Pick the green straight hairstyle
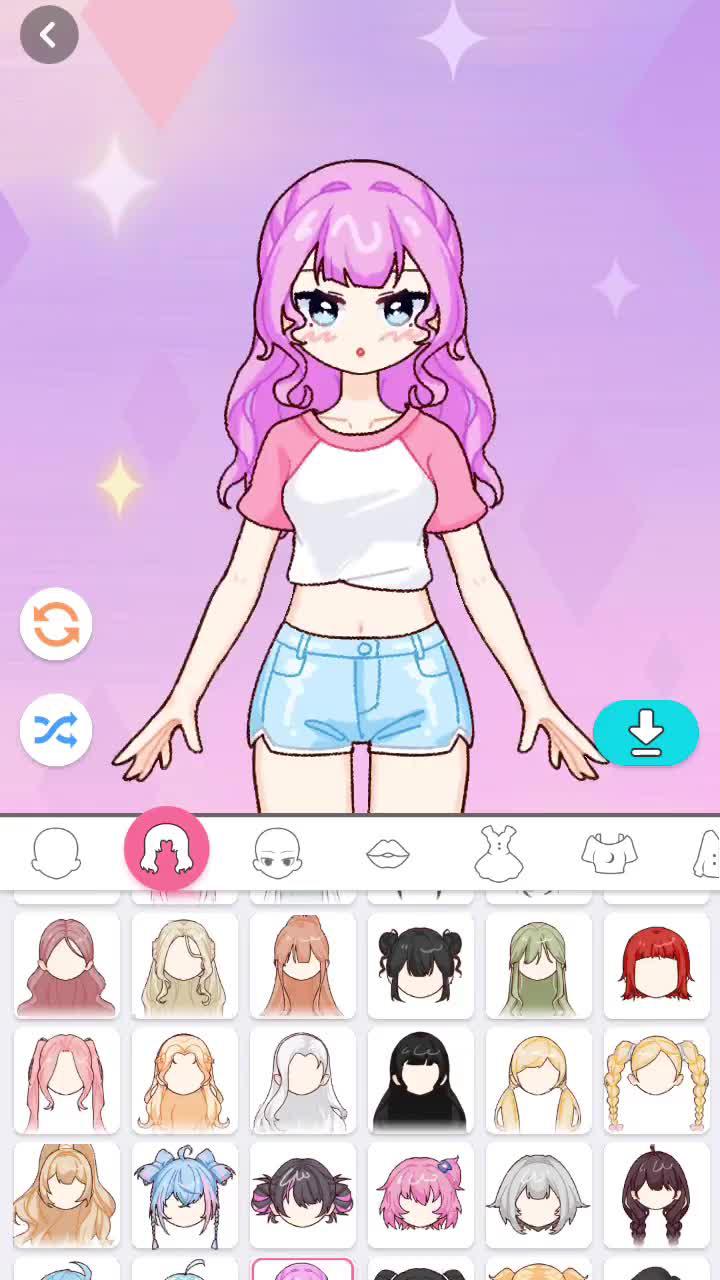Viewport: 720px width, 1280px height. click(x=538, y=965)
